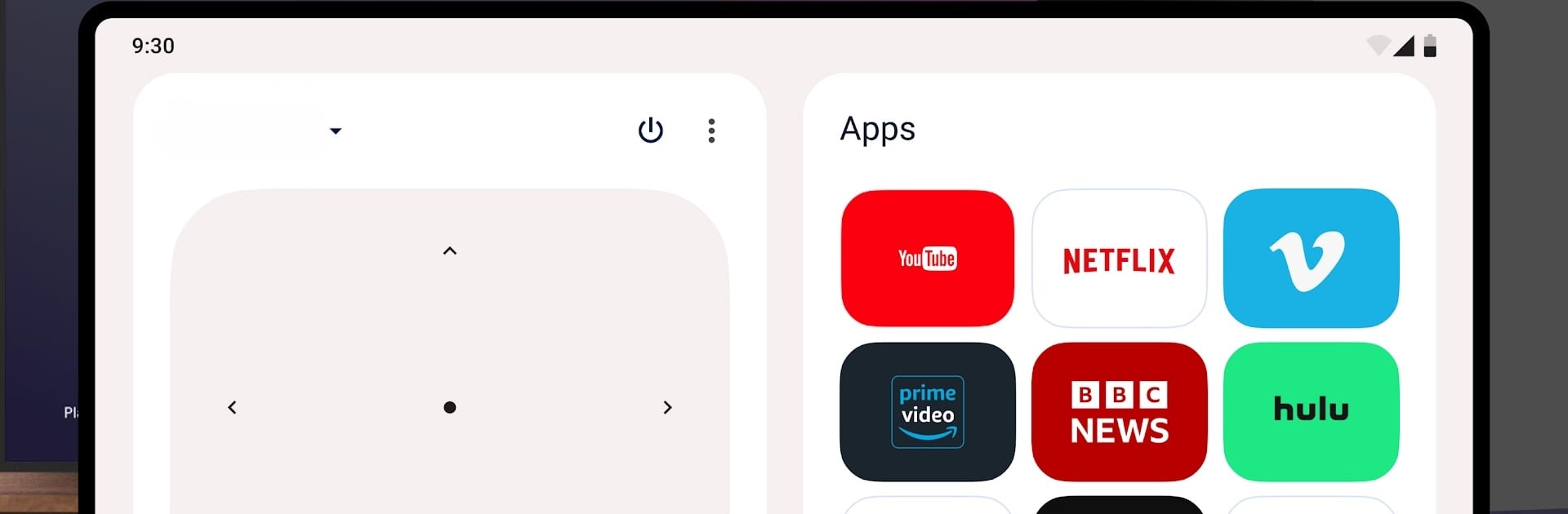Image resolution: width=1568 pixels, height=514 pixels.
Task: Open the three-dot overflow menu
Action: coord(711,131)
